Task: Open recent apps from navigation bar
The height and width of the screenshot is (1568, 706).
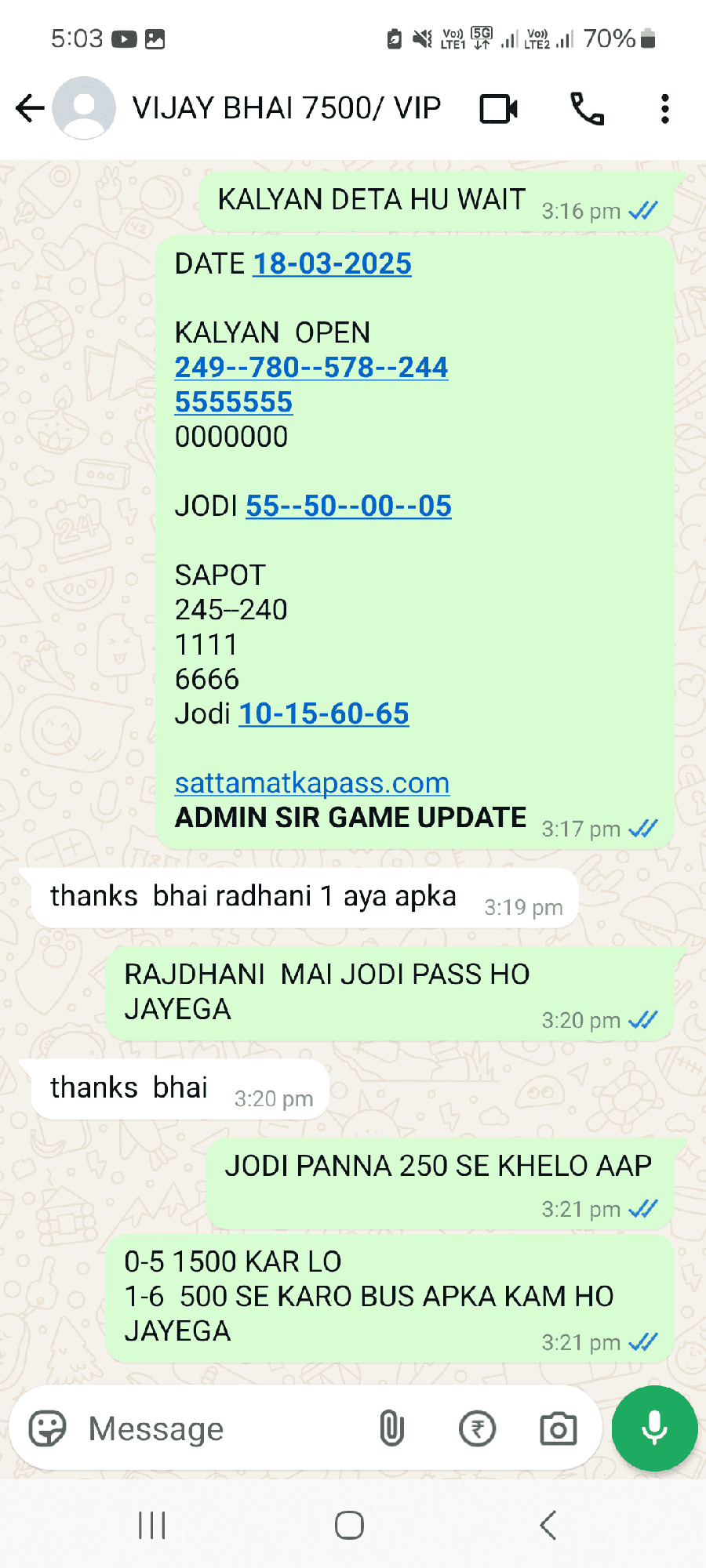Action: click(x=151, y=1526)
